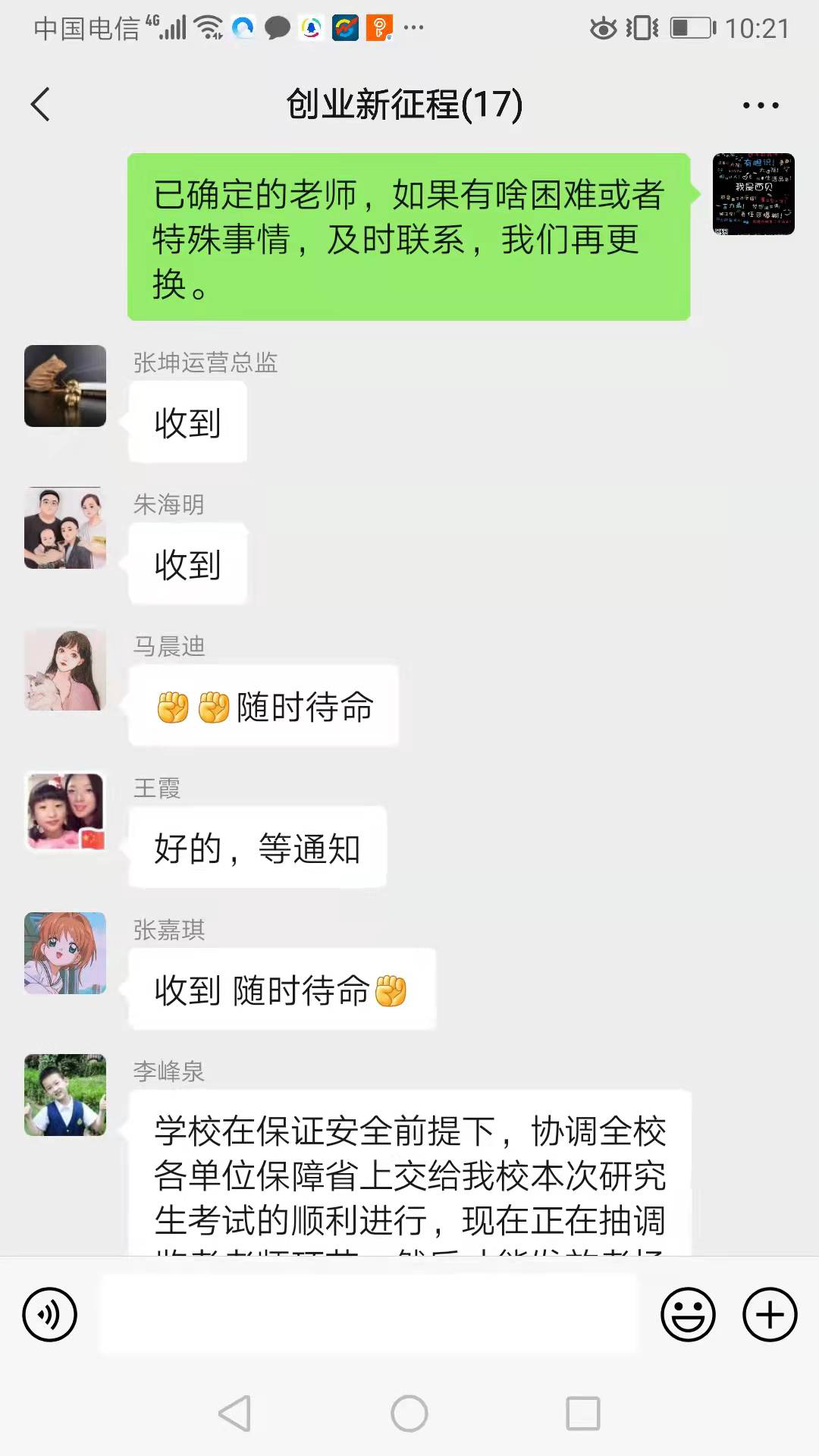Tap the system home button
The image size is (819, 1456).
[x=409, y=1414]
